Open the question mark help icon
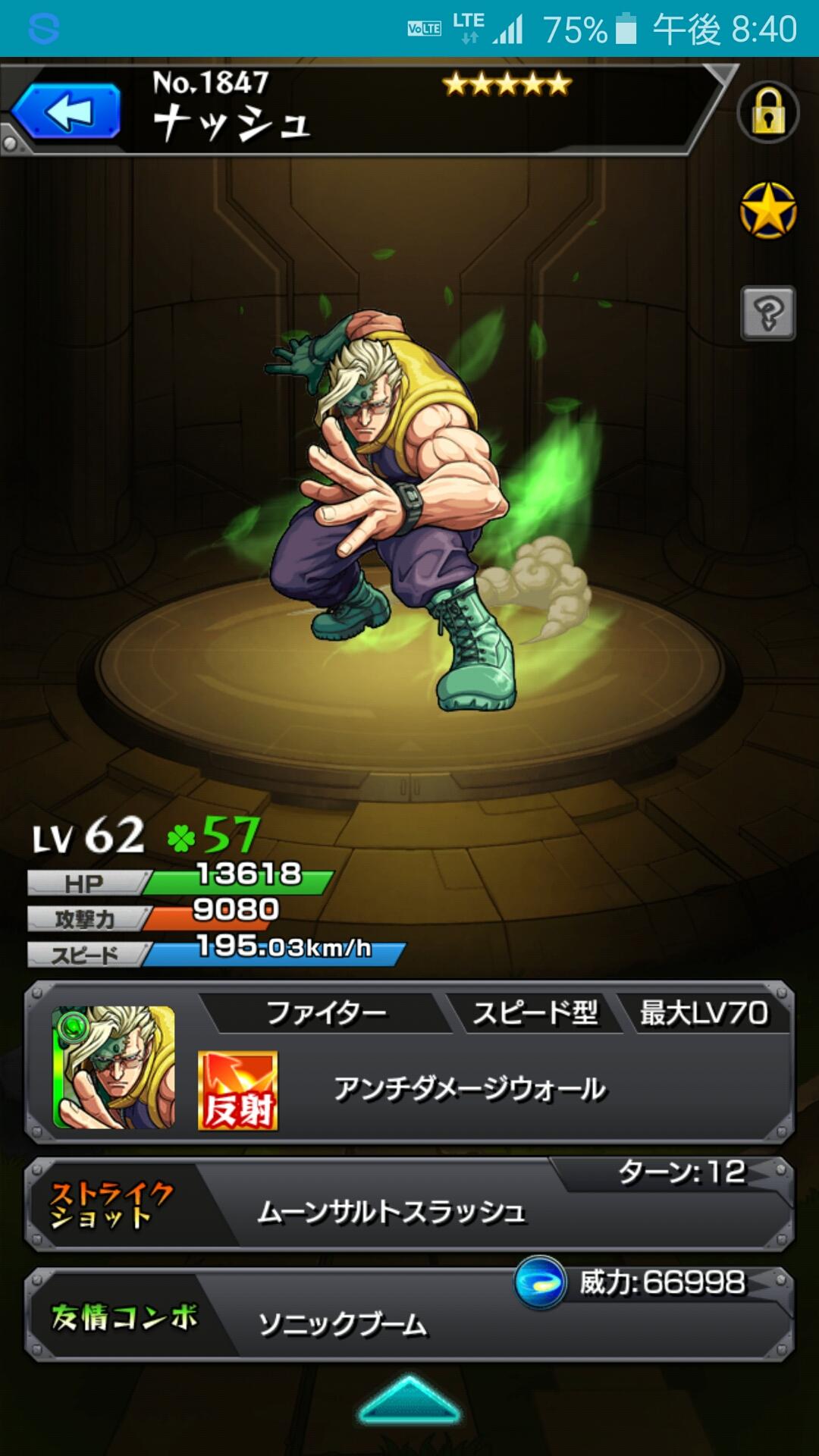Screen dimensions: 819x1456 [767, 312]
